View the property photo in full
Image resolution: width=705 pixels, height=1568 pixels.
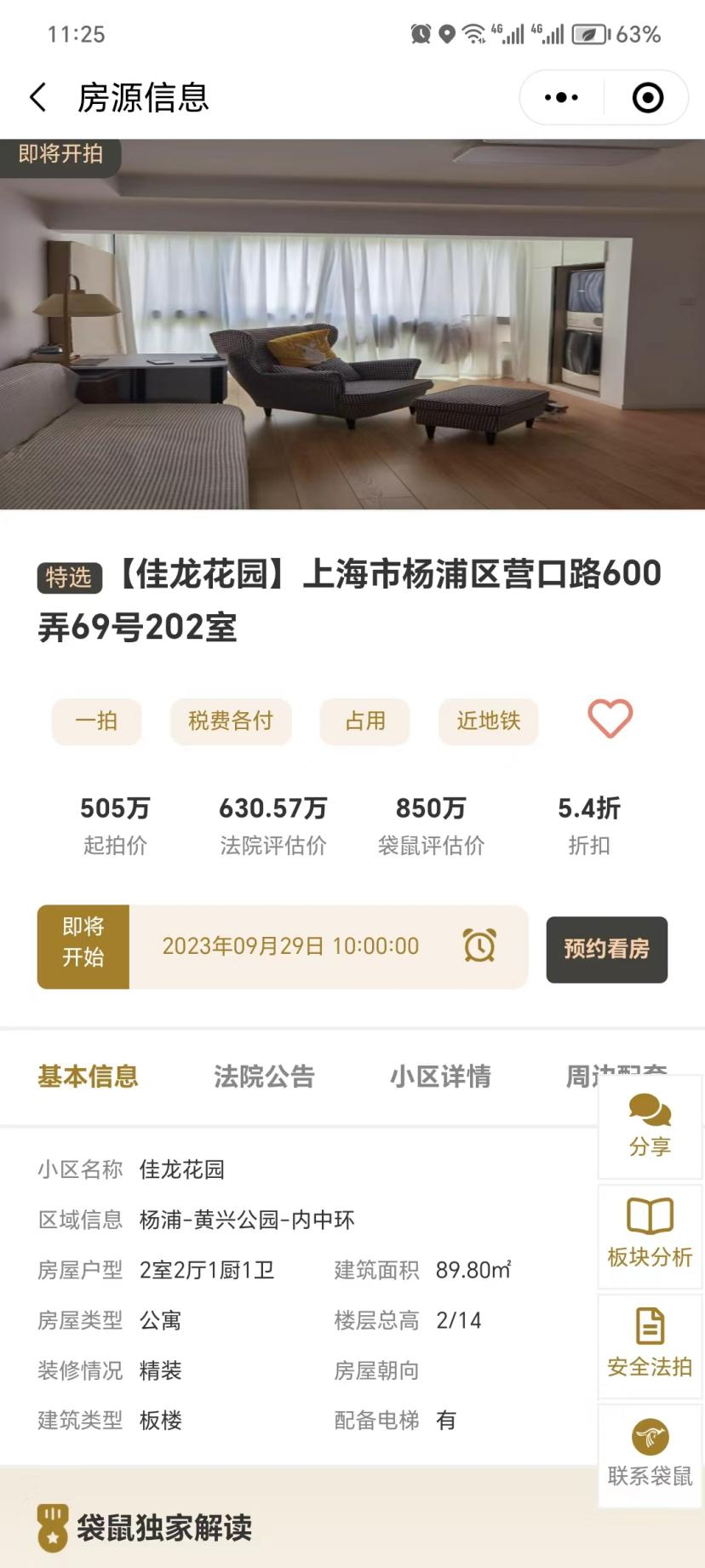[352, 324]
